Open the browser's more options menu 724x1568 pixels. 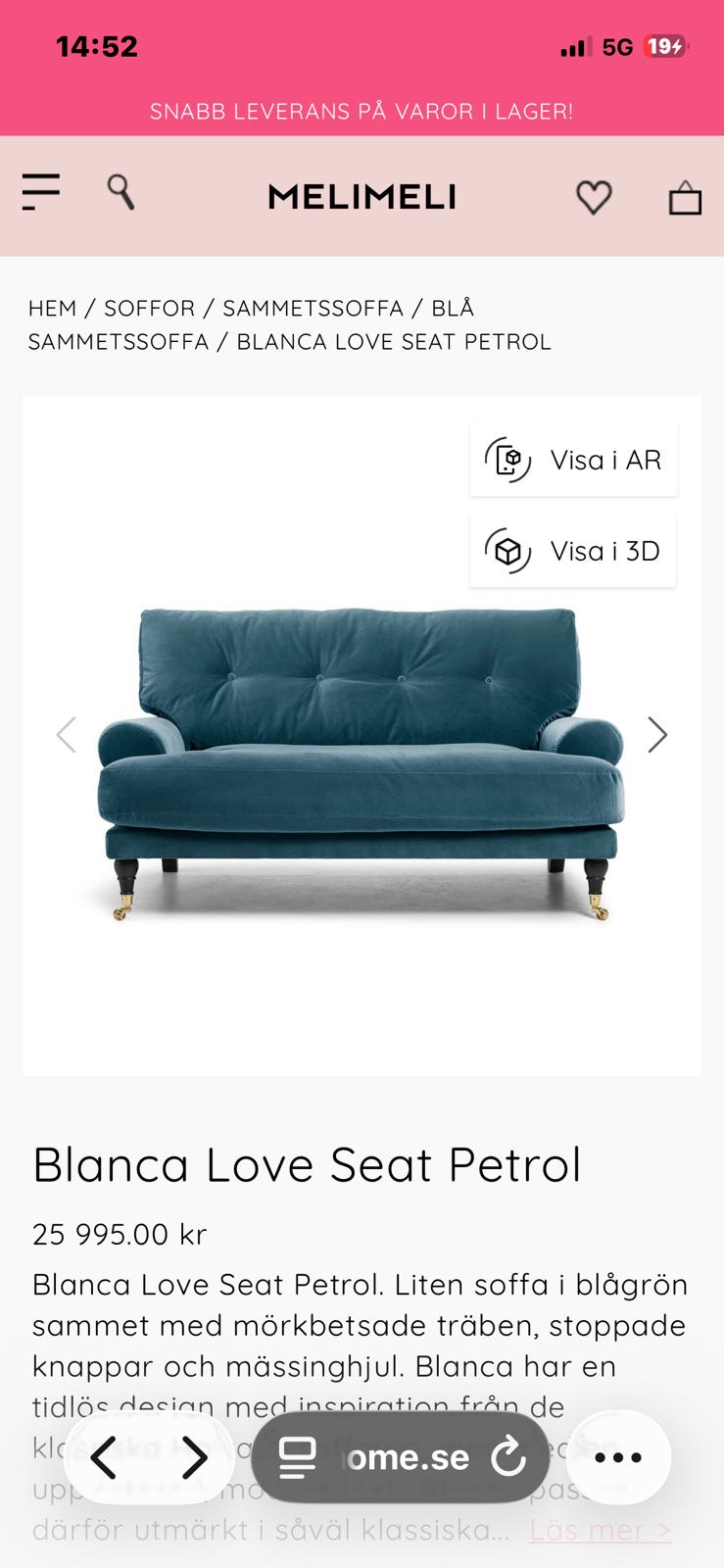tap(618, 1457)
